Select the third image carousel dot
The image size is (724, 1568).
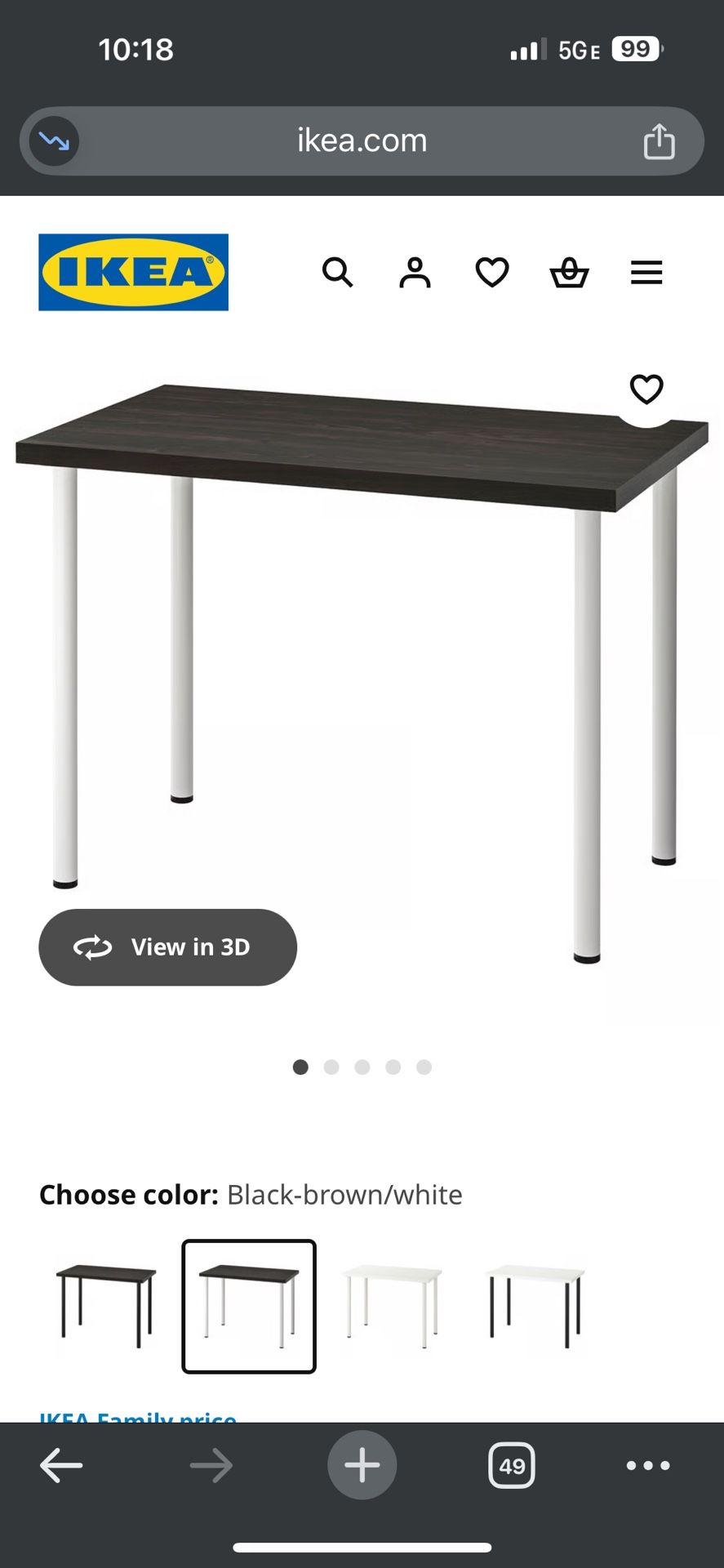coord(362,1067)
